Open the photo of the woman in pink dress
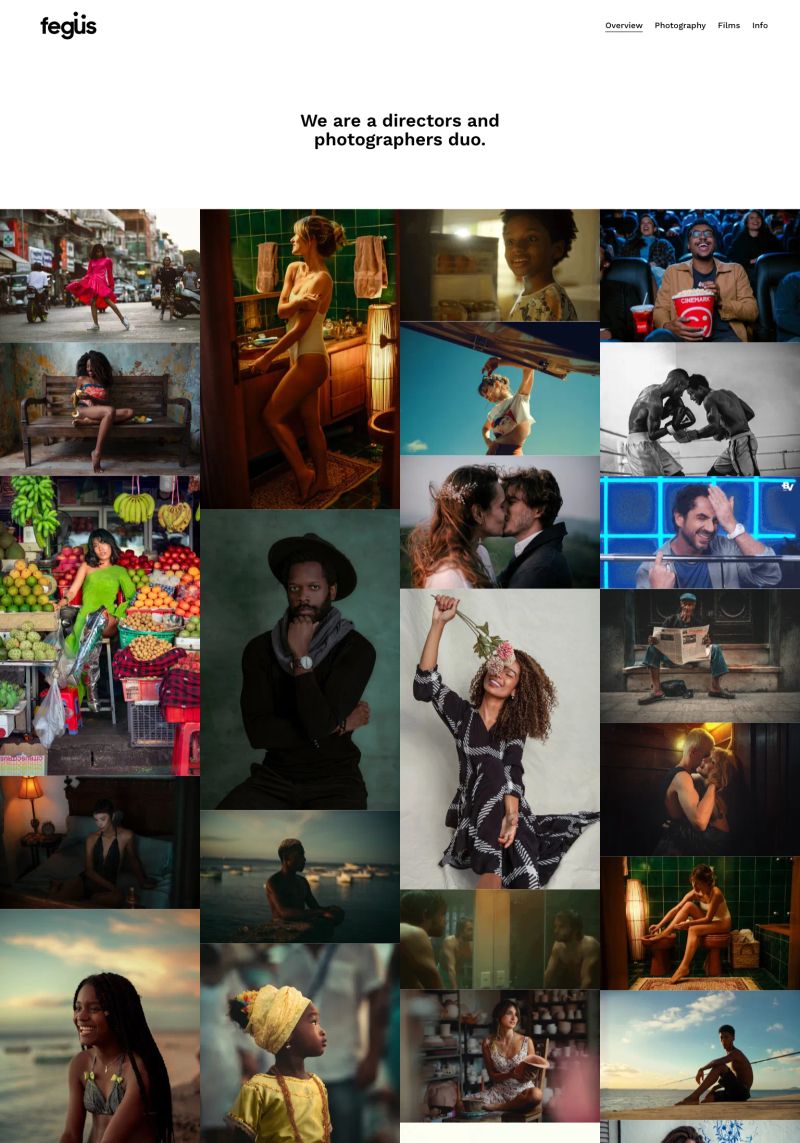The height and width of the screenshot is (1143, 800). tap(99, 275)
